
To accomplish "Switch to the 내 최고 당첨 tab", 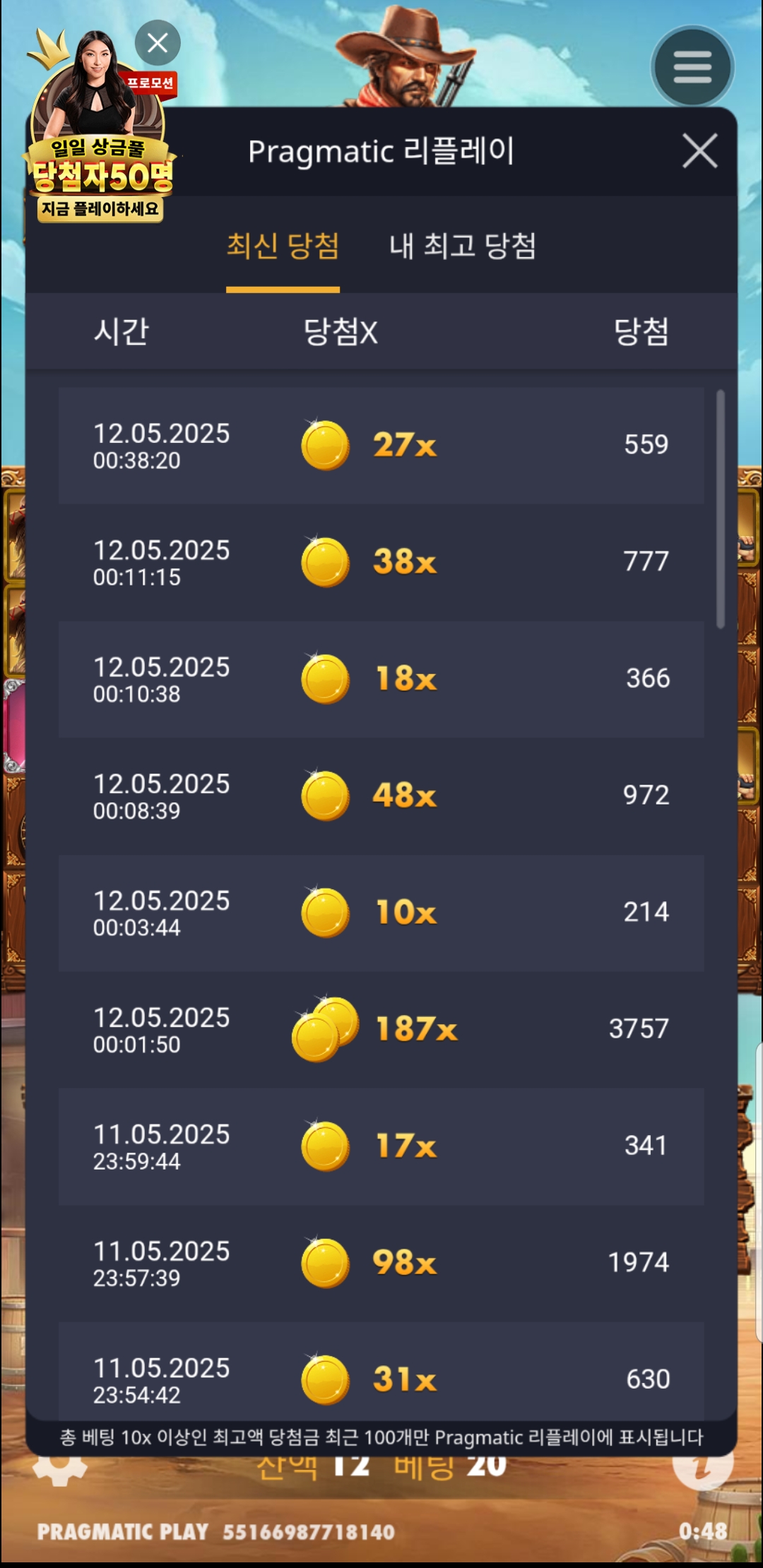I will point(463,247).
